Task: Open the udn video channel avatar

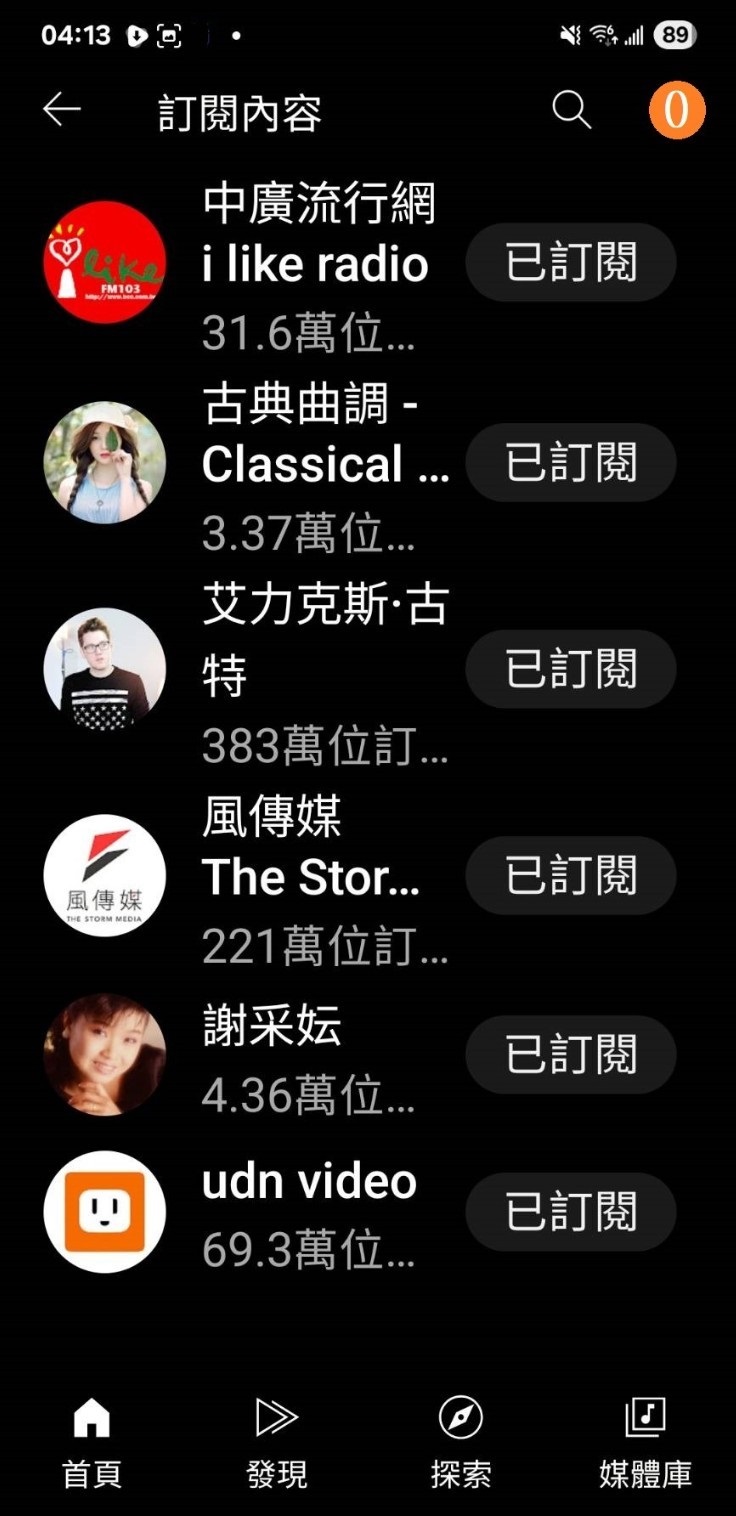Action: pos(105,1211)
